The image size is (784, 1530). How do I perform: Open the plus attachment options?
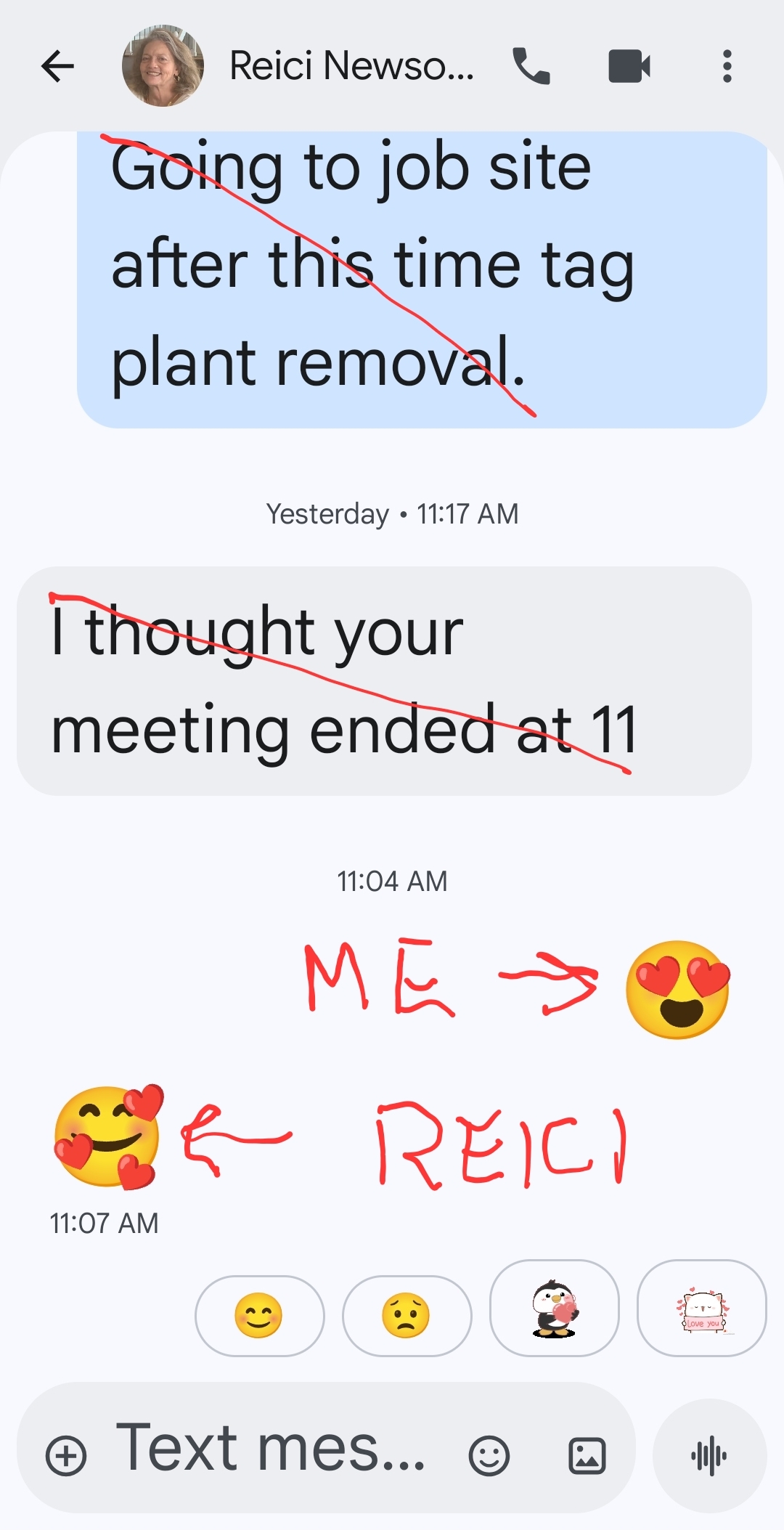point(66,1455)
